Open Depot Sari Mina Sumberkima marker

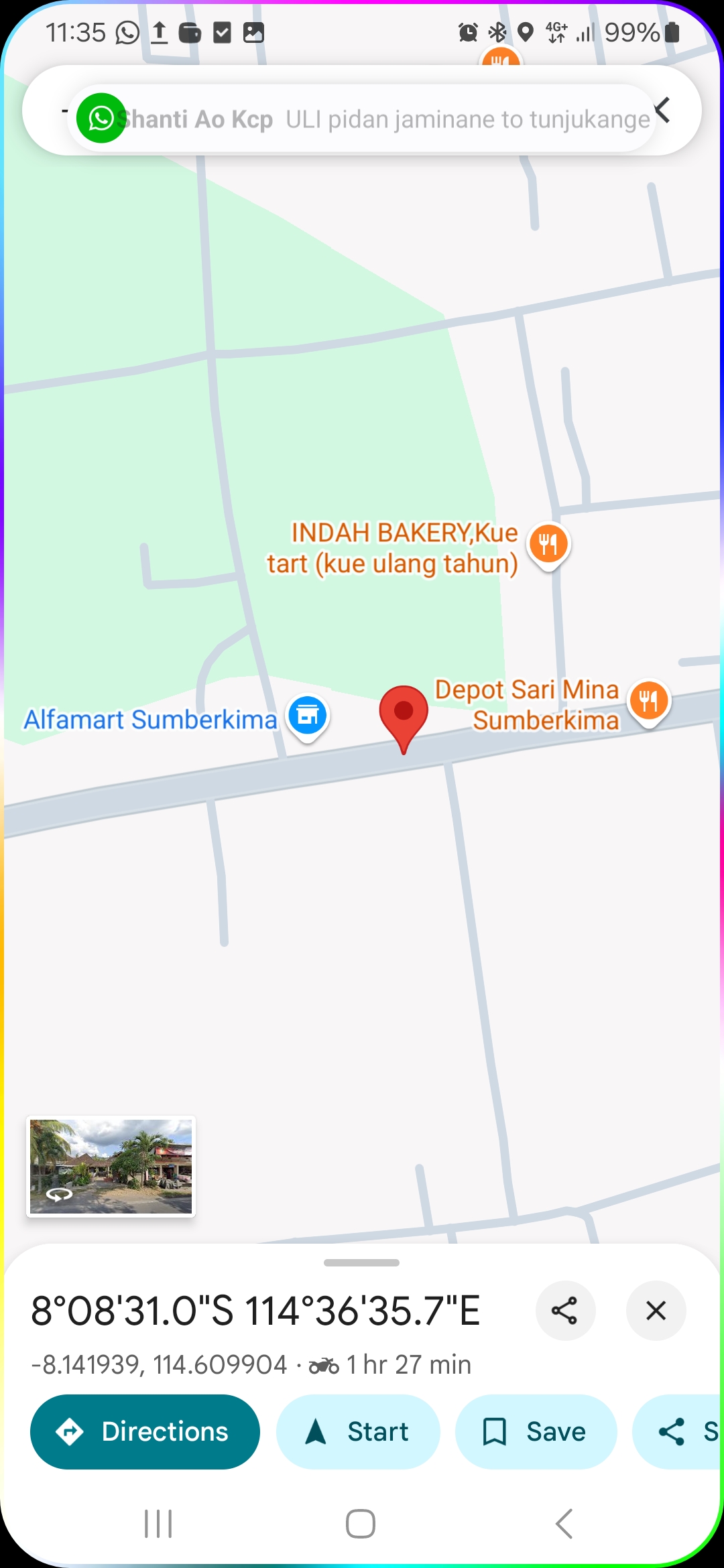tap(648, 701)
